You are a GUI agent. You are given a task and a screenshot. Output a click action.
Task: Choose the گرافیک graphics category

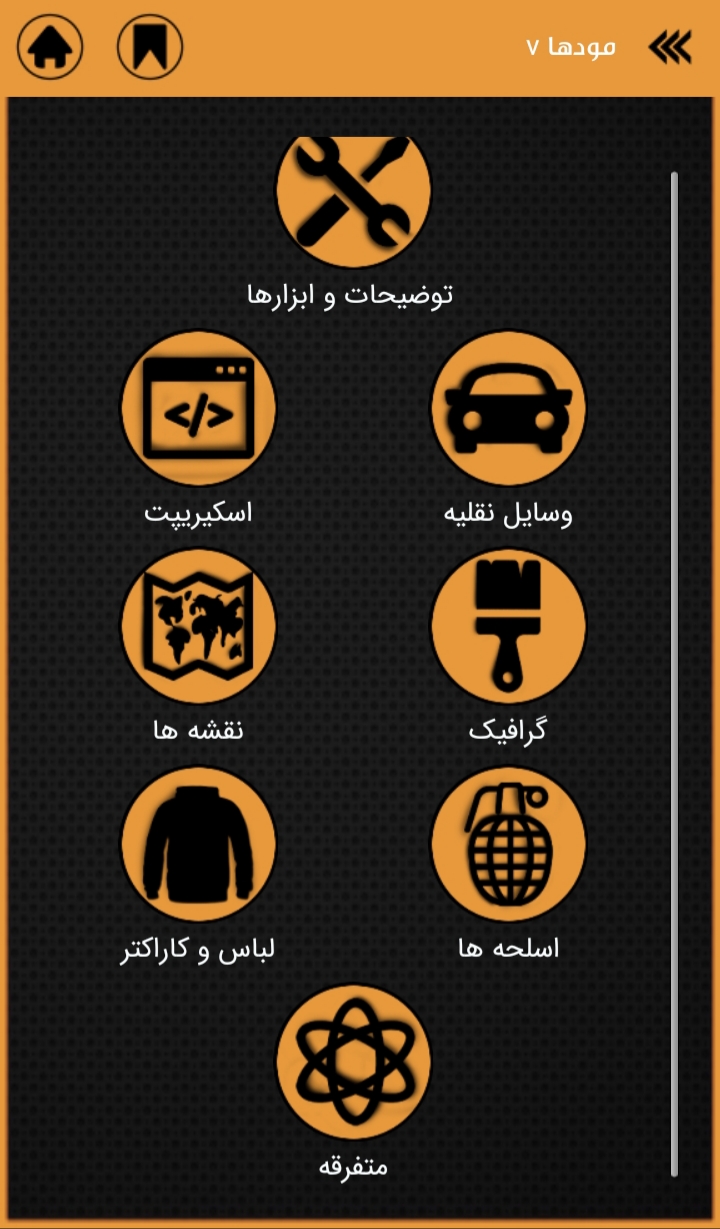point(508,625)
